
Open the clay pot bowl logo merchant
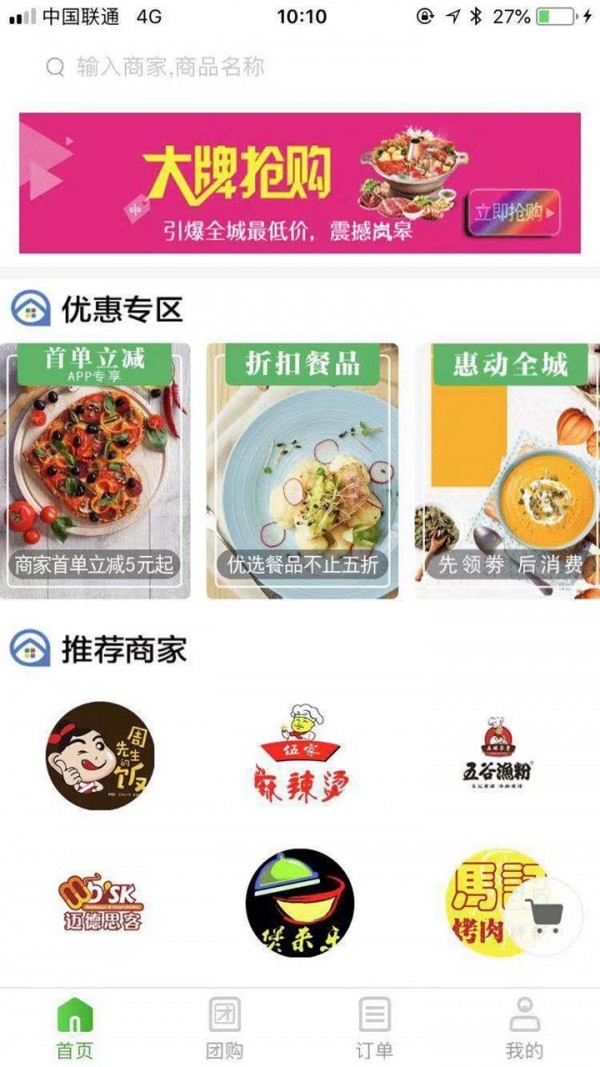[300, 902]
